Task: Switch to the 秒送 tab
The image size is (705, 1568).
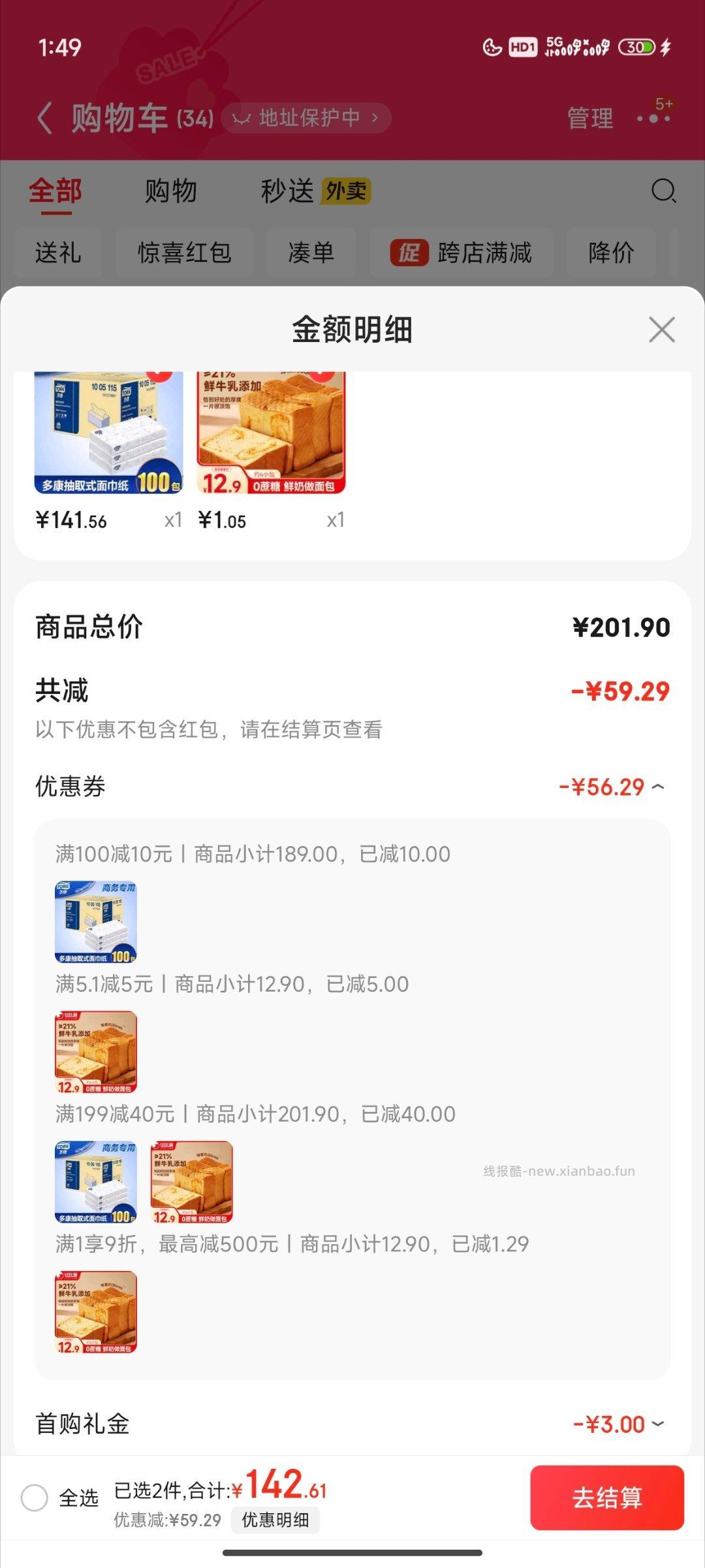Action: [288, 191]
